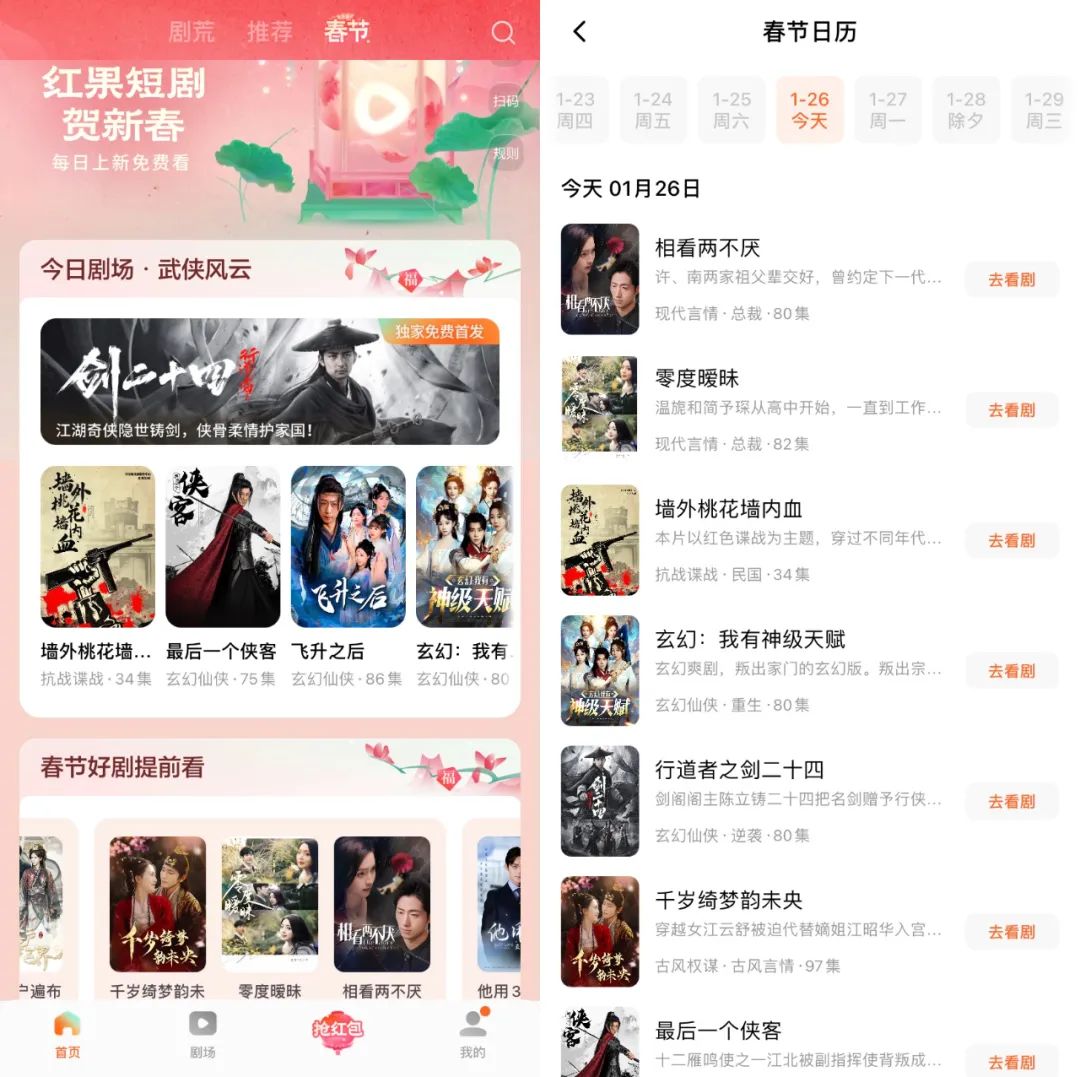
Task: Open search magnifier icon at top
Action: [502, 32]
